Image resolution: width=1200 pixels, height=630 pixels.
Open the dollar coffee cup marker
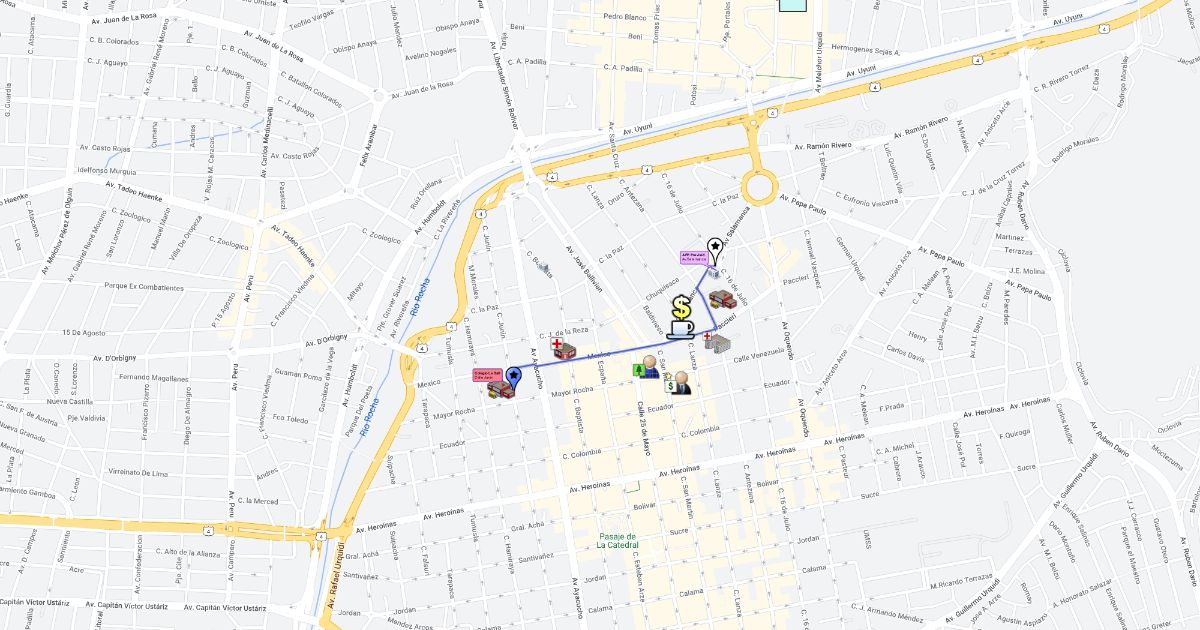[x=683, y=318]
